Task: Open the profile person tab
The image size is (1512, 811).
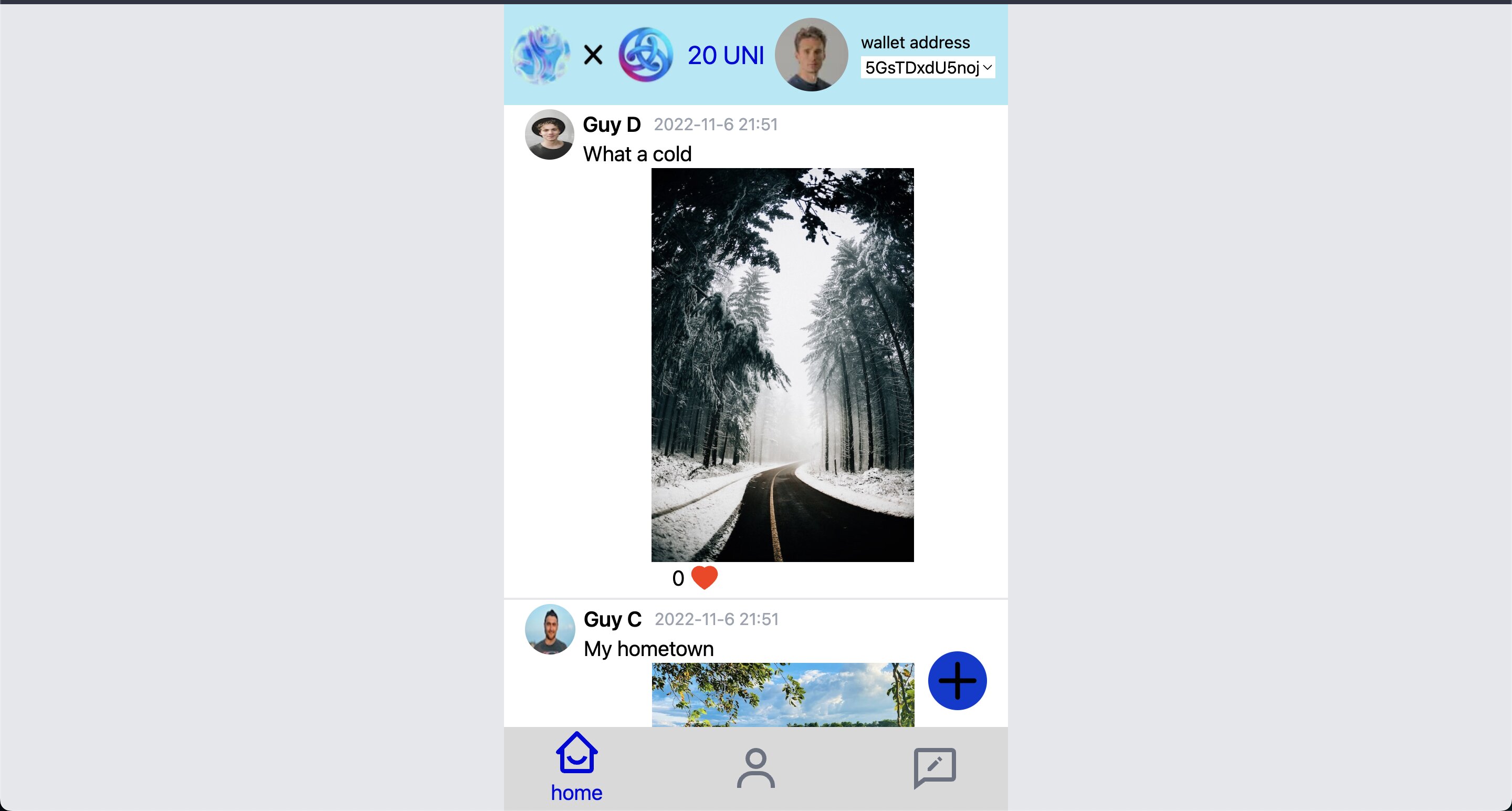Action: click(755, 767)
